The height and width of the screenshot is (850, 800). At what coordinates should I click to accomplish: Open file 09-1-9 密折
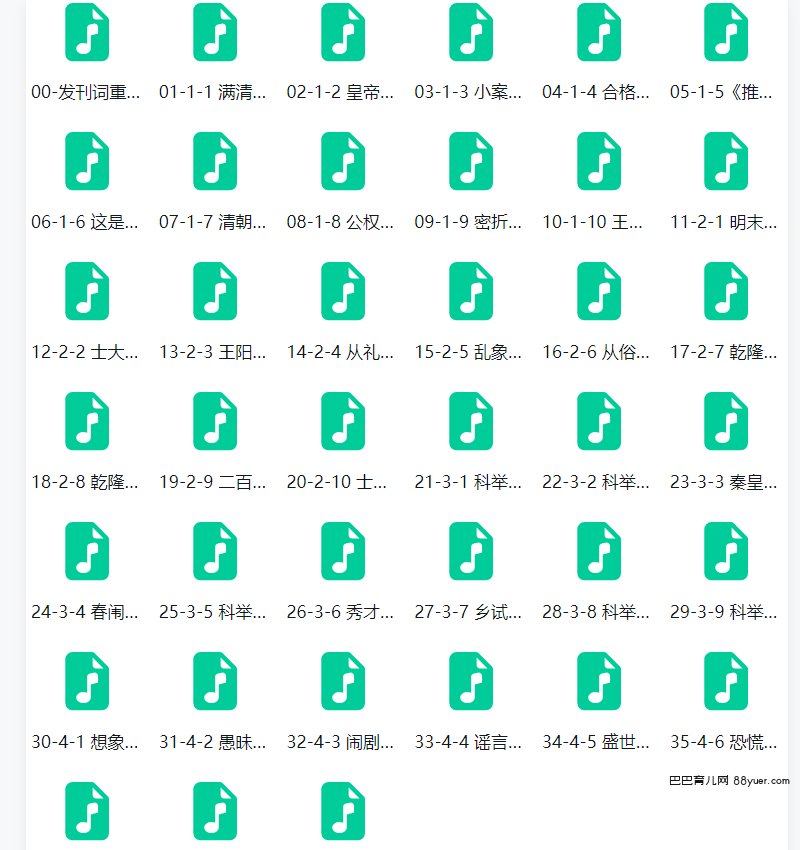pyautogui.click(x=471, y=161)
